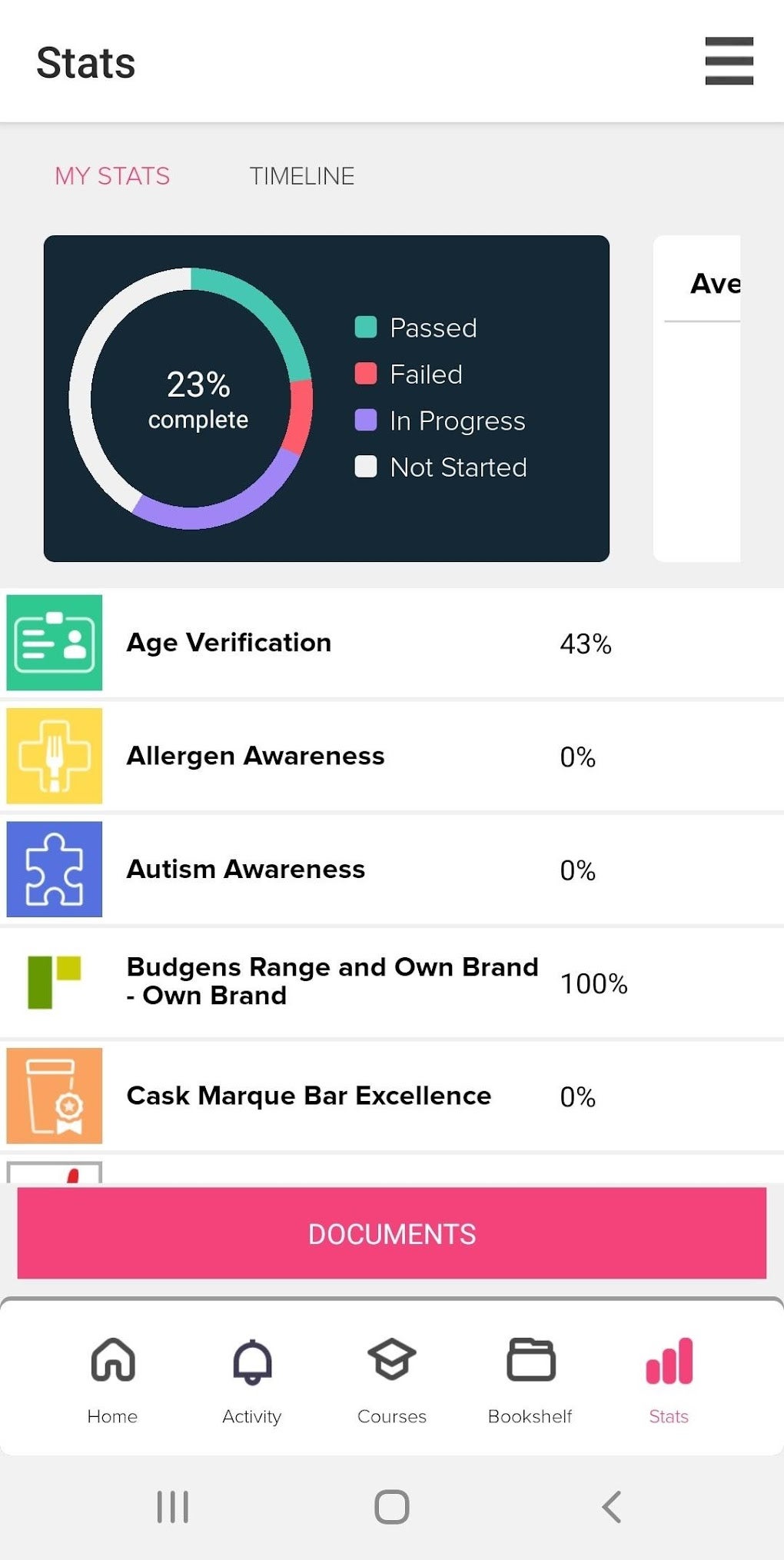Open the Activity bell icon
The image size is (784, 1560).
click(251, 1376)
